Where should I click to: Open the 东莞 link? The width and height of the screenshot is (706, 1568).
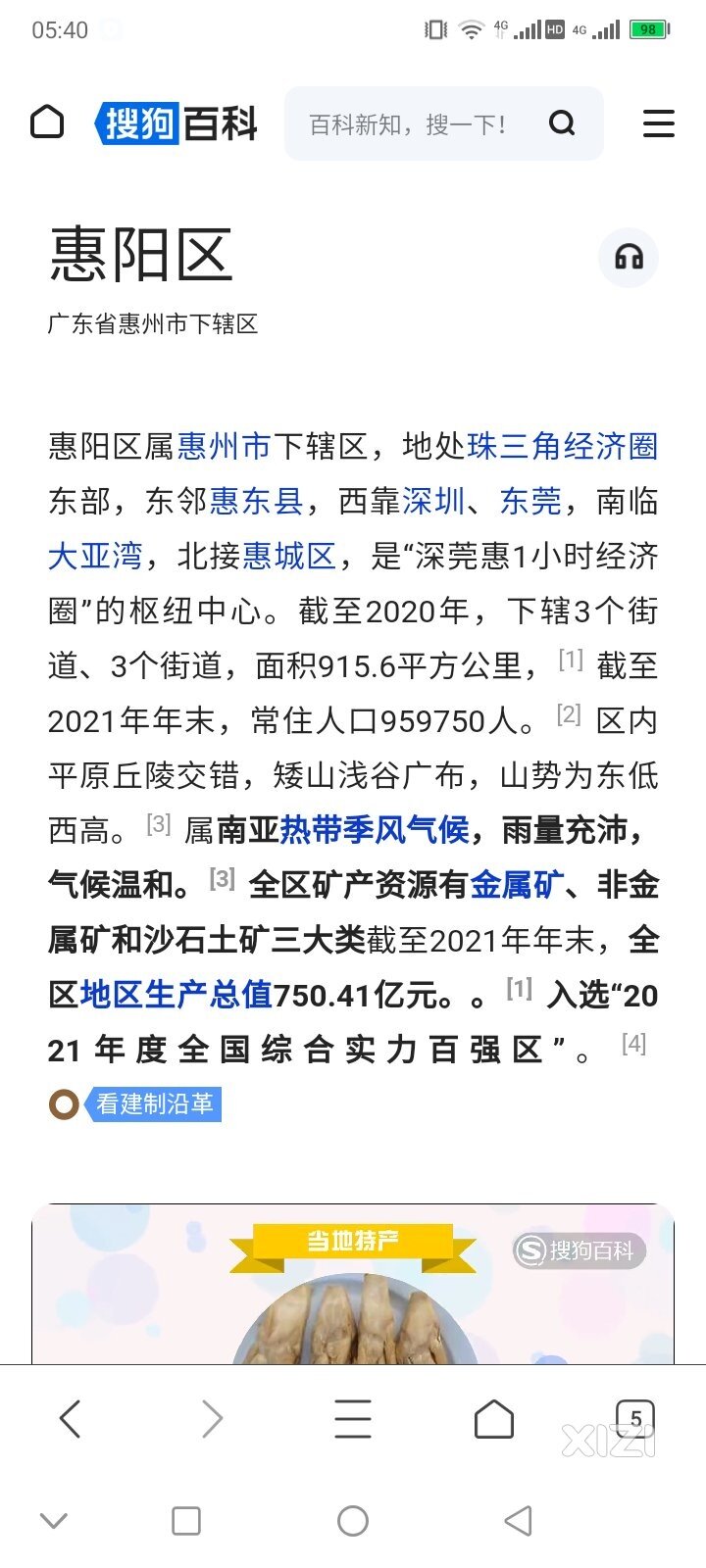tap(530, 502)
